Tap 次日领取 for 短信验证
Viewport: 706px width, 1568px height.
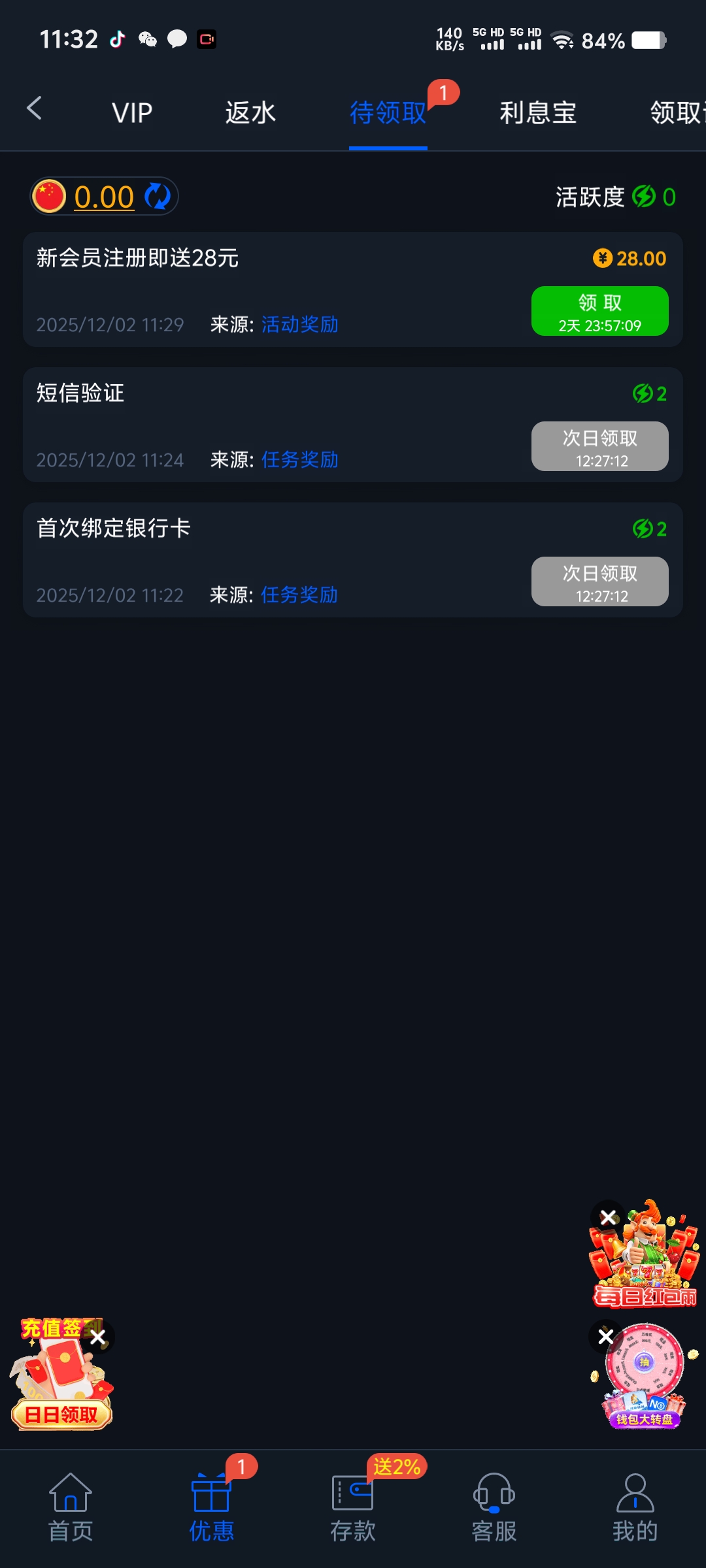tap(599, 446)
